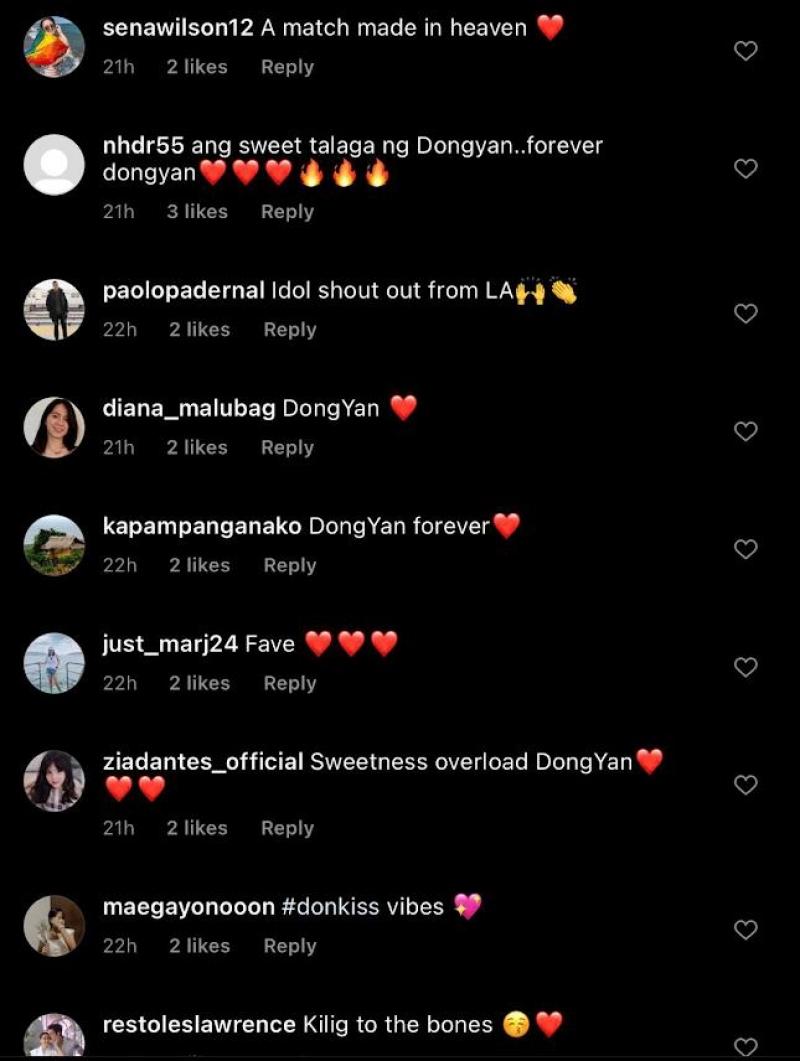Screen dimensions: 800x1061
Task: Like maegayonooon's donkiss vibes comment
Action: (746, 930)
